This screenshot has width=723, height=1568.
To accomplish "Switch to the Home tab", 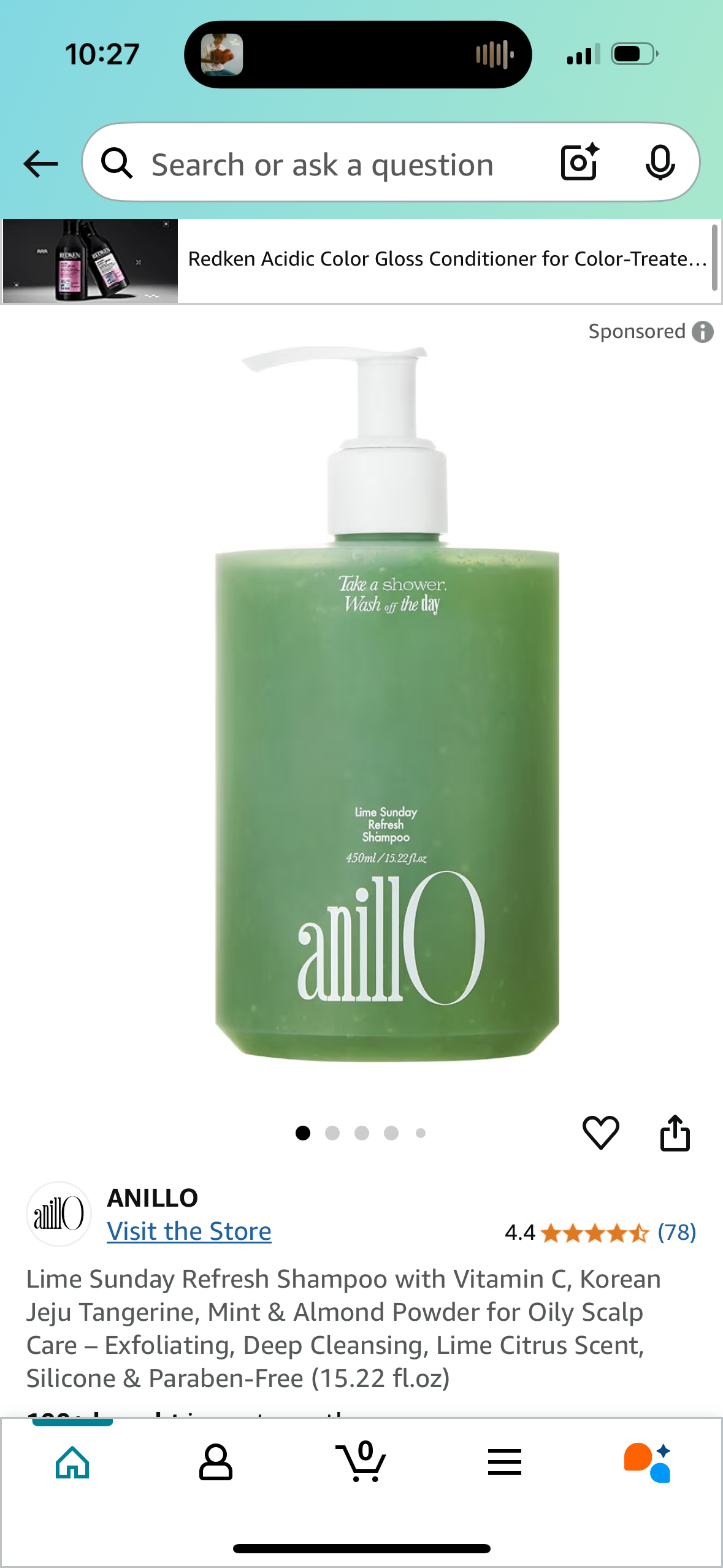I will pos(72,1462).
